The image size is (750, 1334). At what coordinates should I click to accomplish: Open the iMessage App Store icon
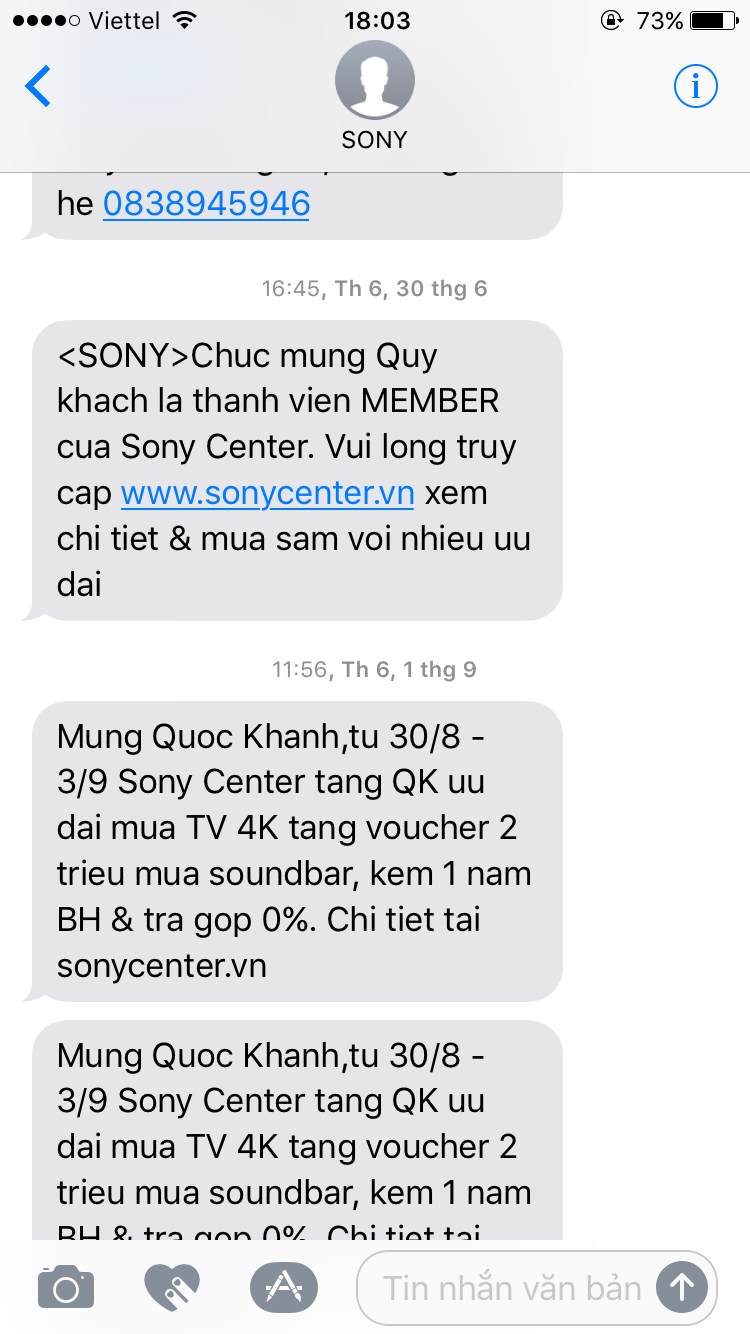coord(283,1288)
